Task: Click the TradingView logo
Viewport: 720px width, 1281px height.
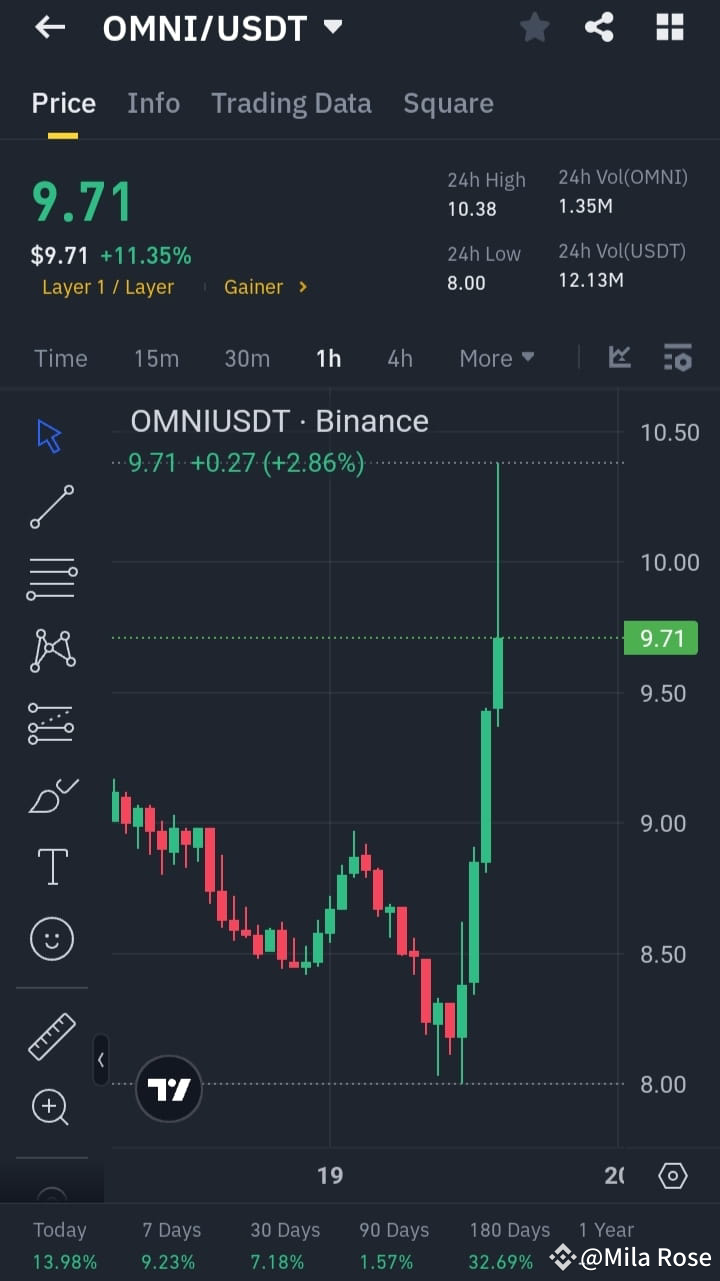Action: pyautogui.click(x=168, y=1087)
